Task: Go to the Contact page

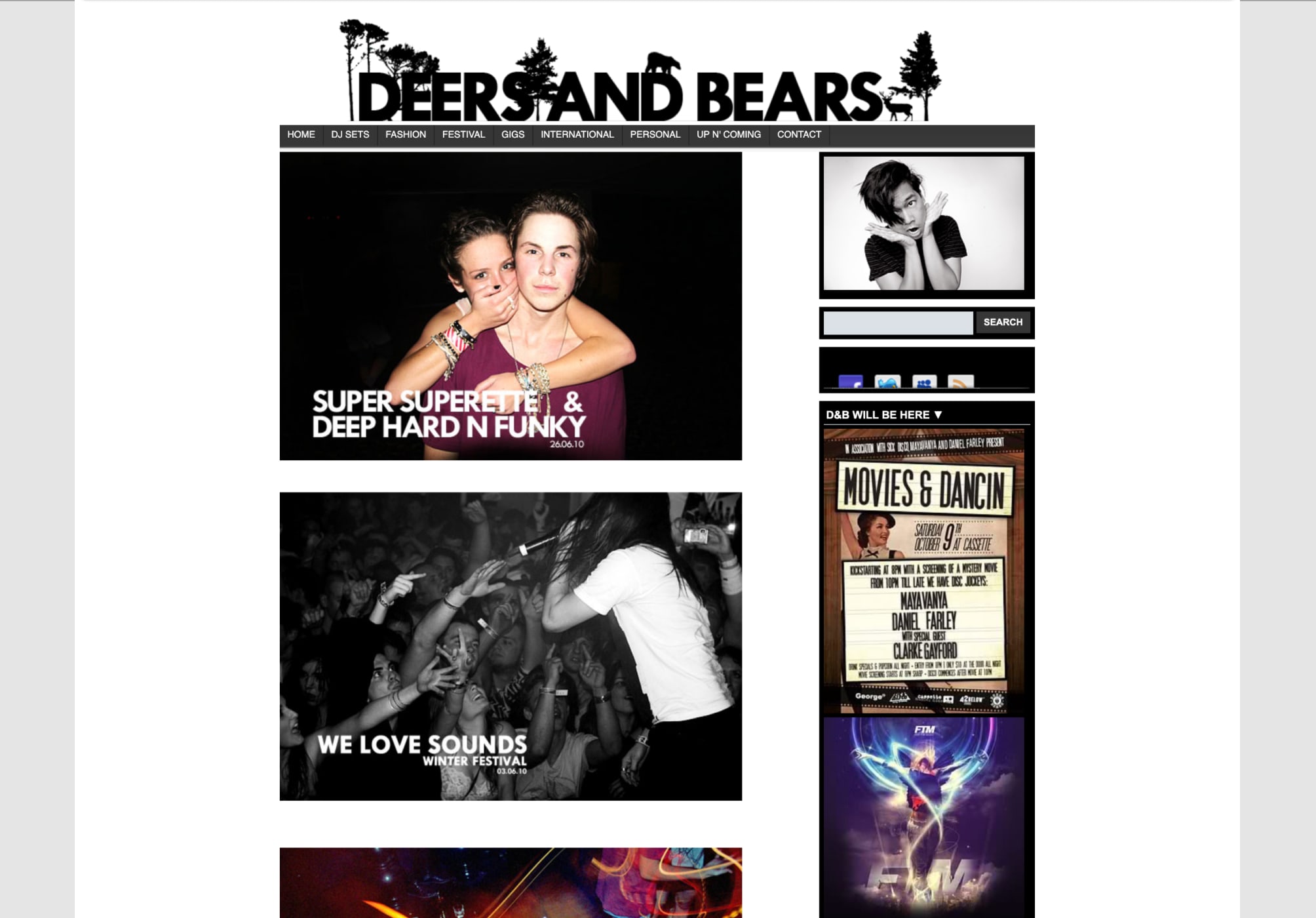Action: click(x=799, y=134)
